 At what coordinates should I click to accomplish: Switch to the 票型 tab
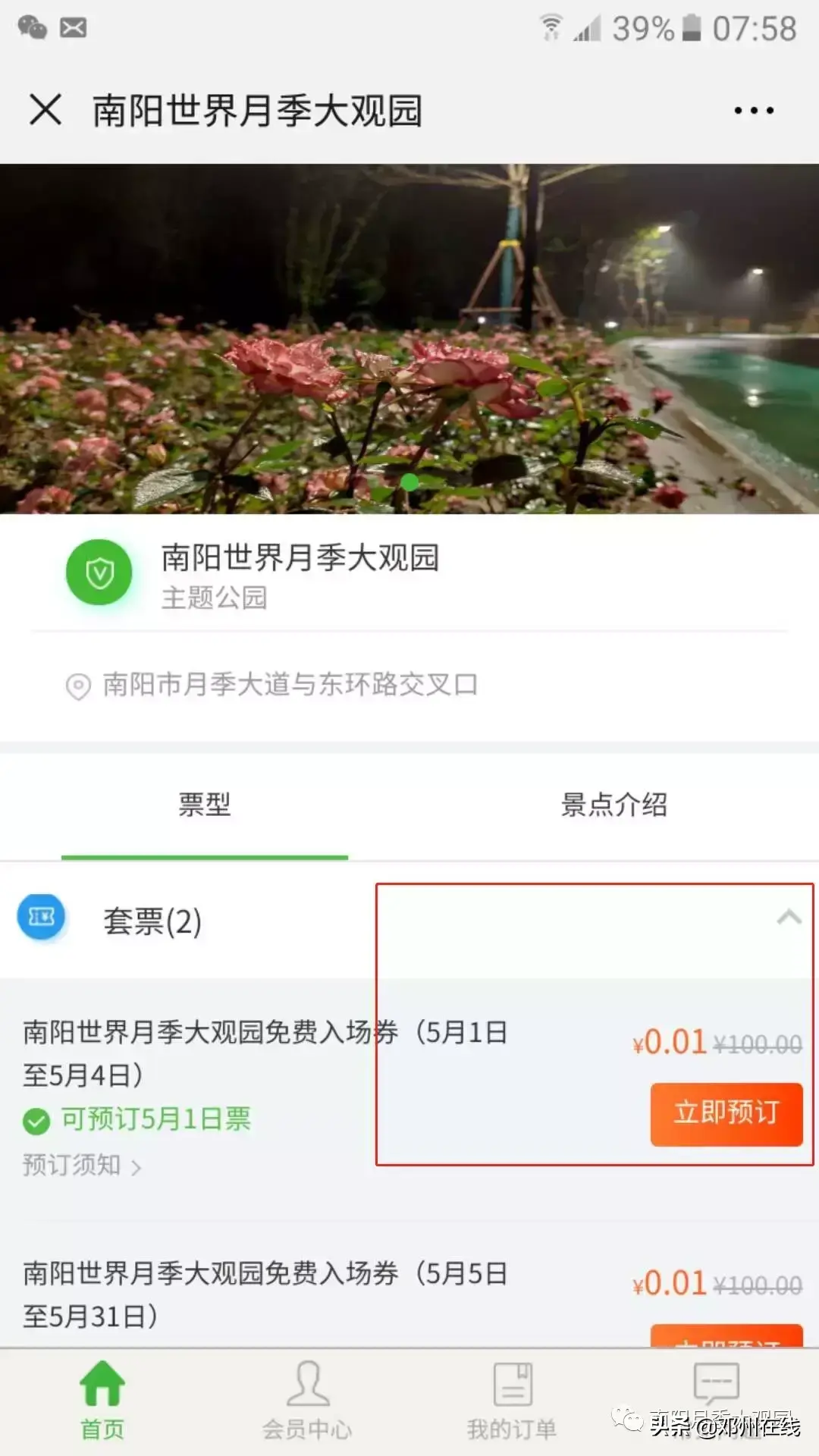click(205, 805)
